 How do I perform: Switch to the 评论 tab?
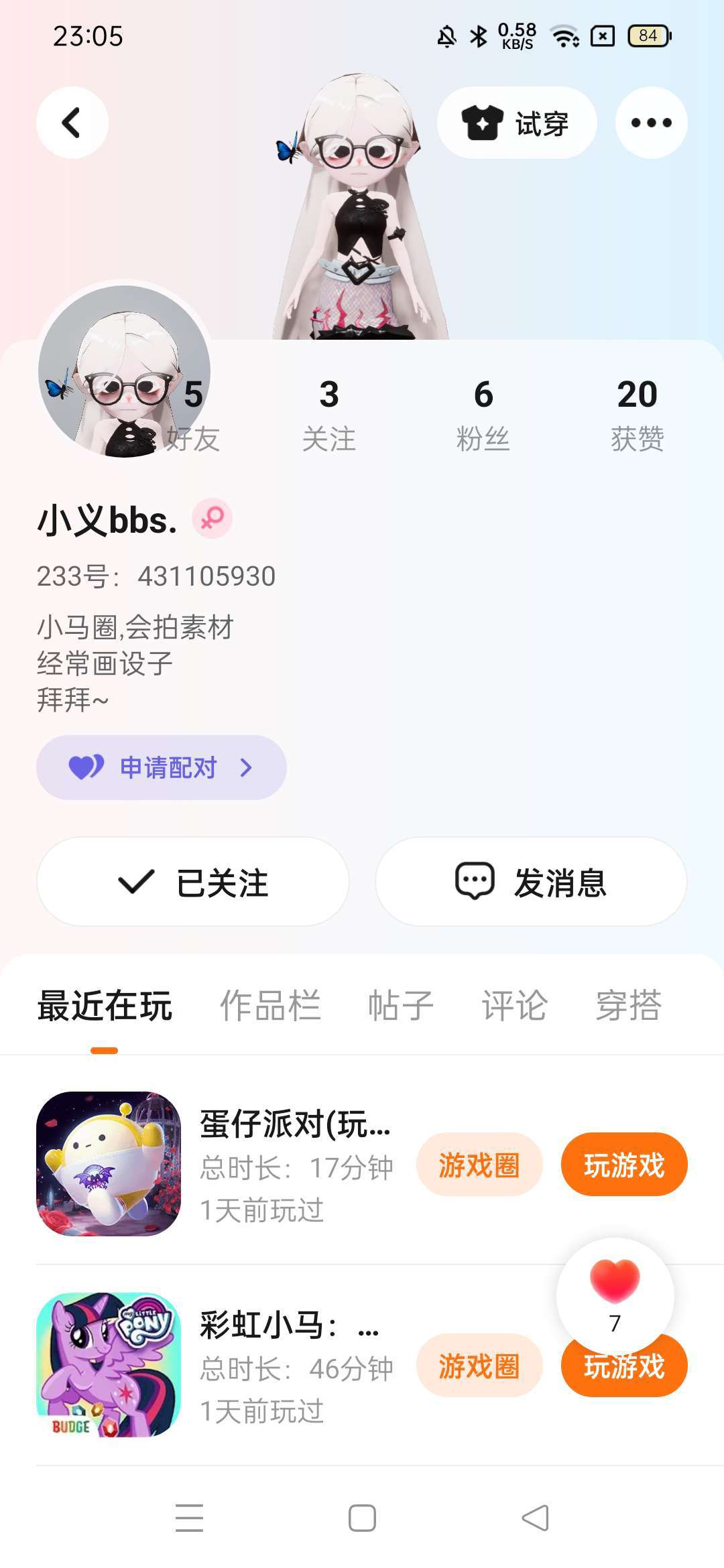tap(514, 1006)
